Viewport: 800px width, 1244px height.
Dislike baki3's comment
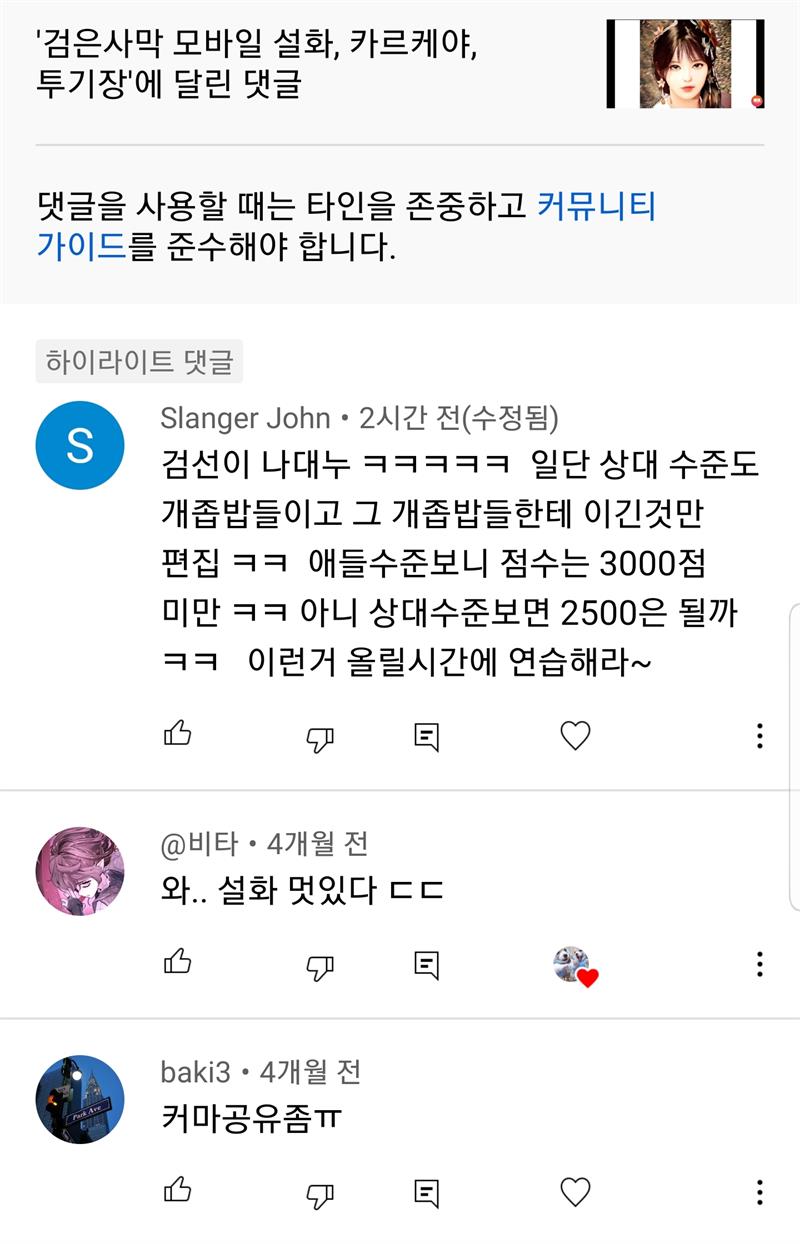[x=319, y=1194]
